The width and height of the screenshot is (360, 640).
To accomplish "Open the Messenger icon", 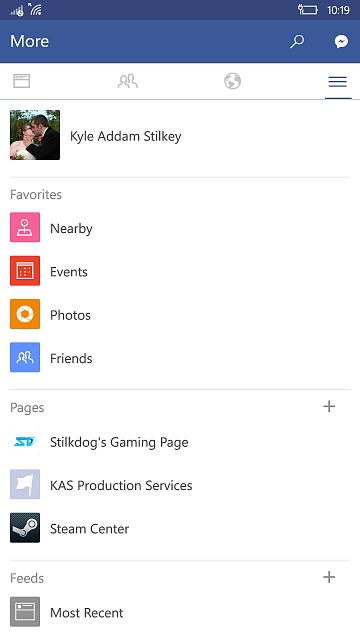I will (341, 41).
